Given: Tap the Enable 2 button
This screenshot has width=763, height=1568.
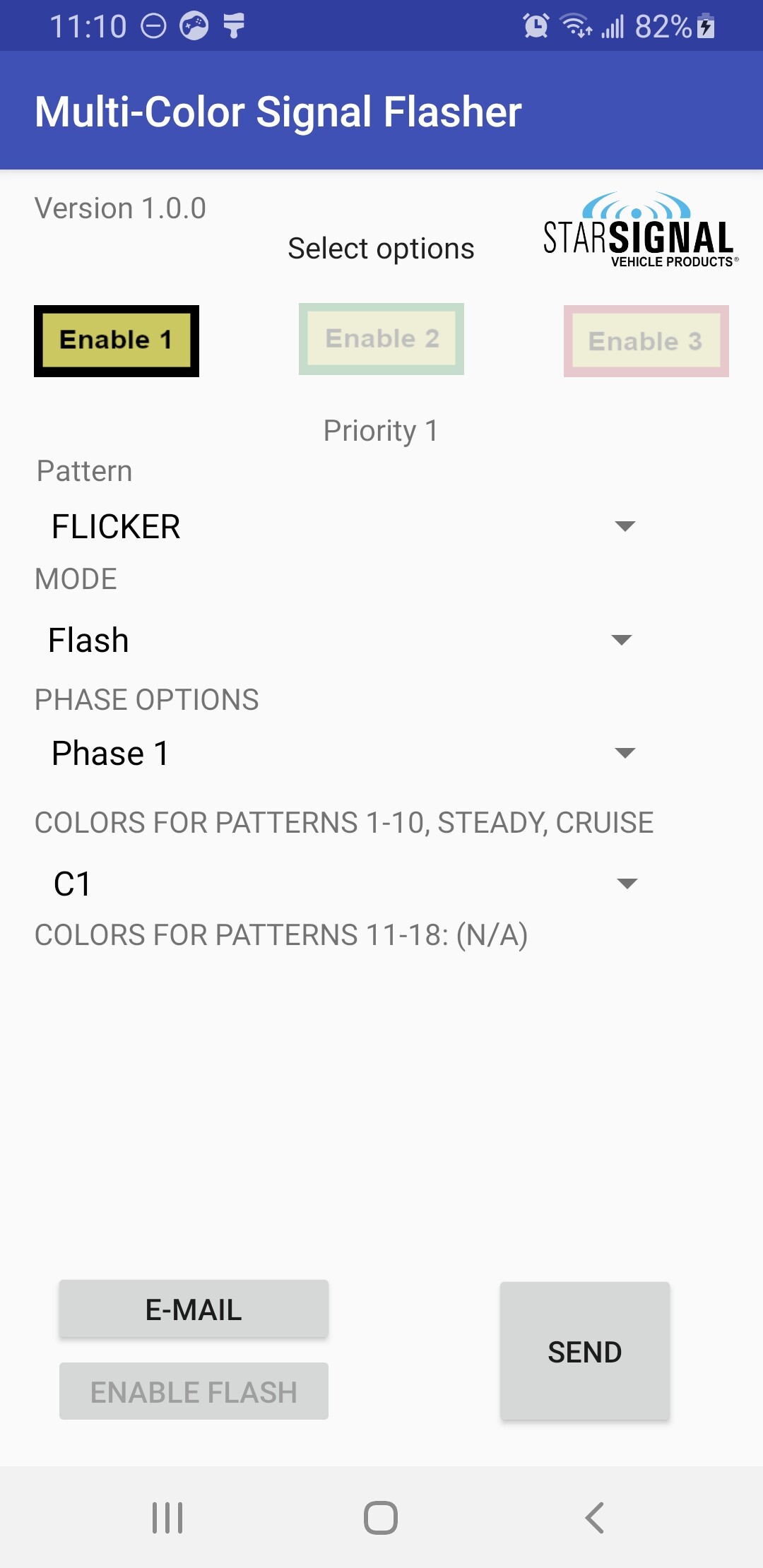Looking at the screenshot, I should pyautogui.click(x=381, y=339).
